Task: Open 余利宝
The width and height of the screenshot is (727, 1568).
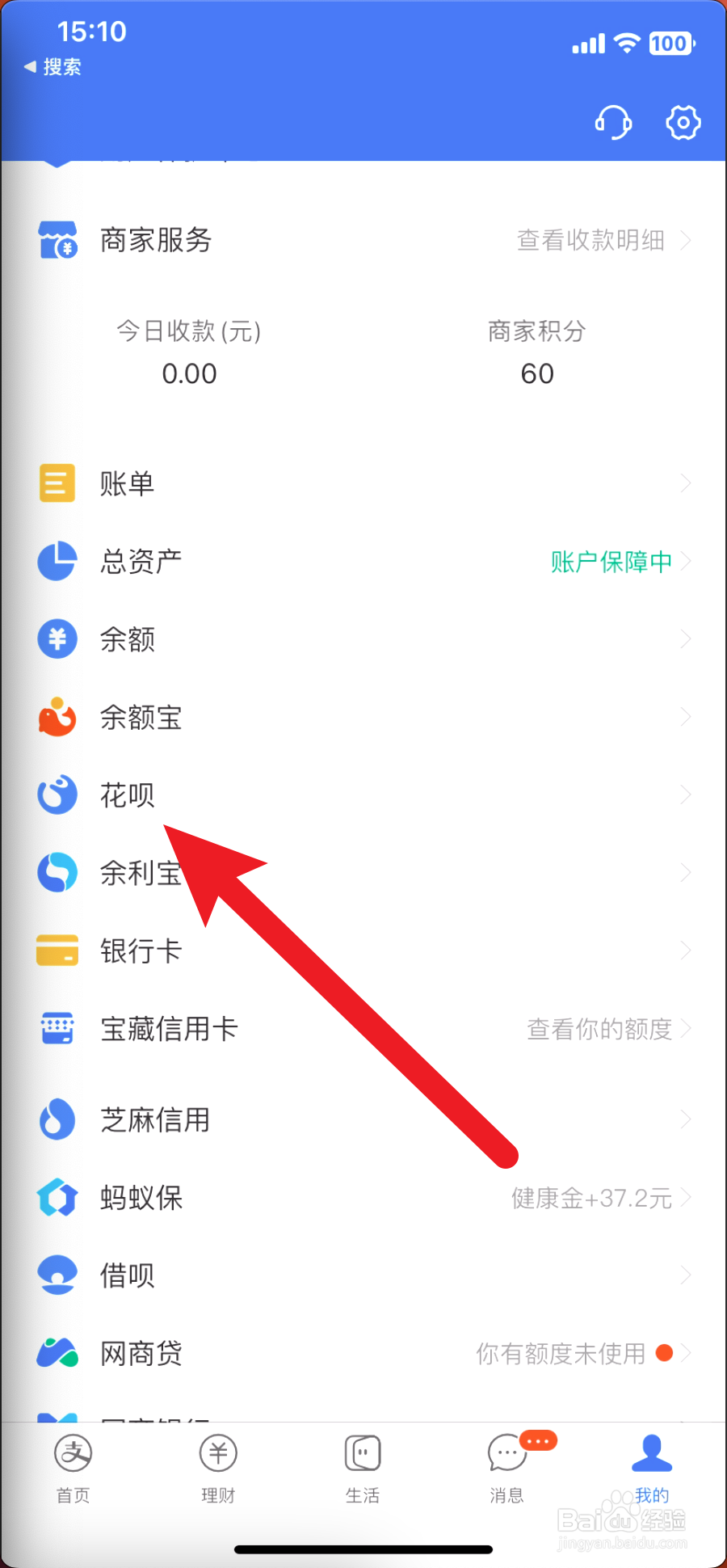Action: [x=140, y=872]
